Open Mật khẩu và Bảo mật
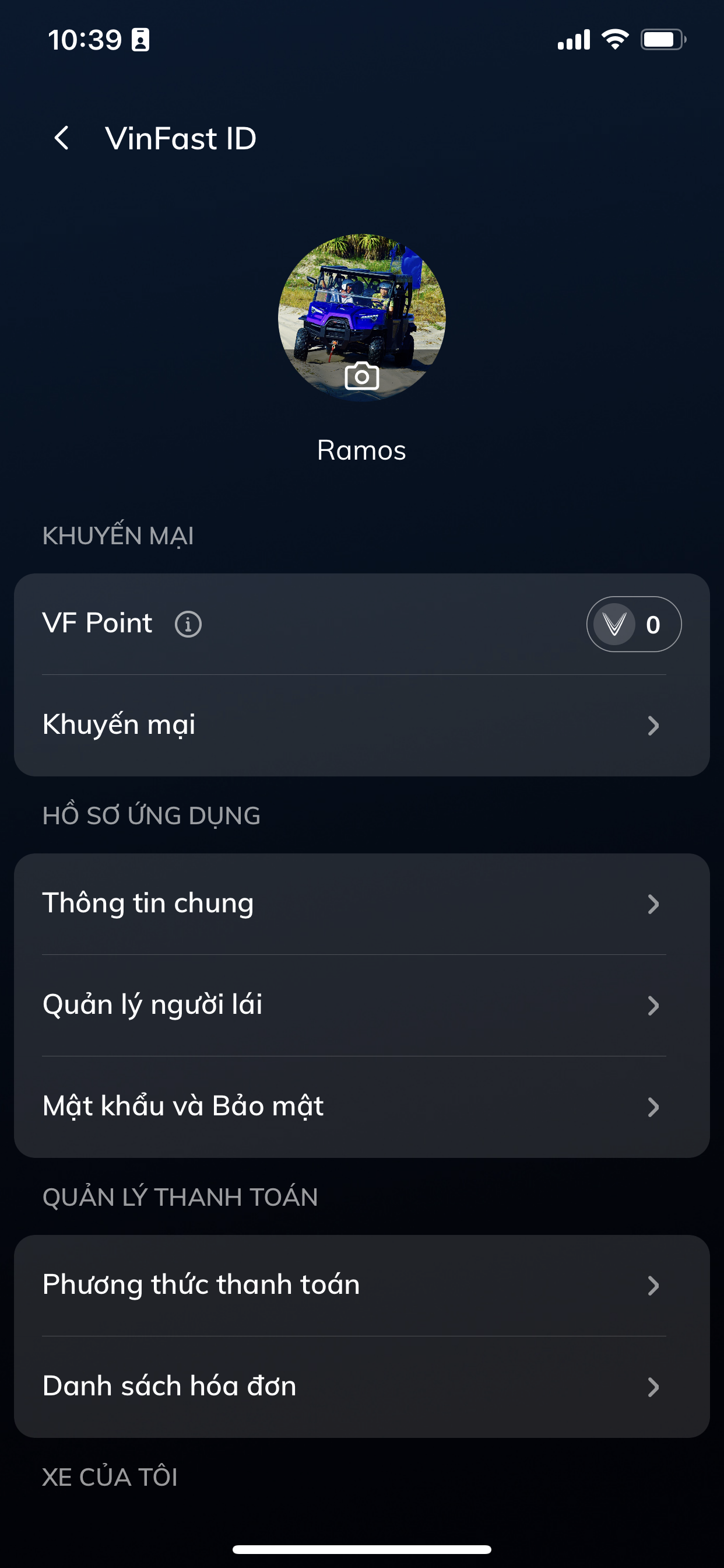724x1568 pixels. (x=361, y=1106)
